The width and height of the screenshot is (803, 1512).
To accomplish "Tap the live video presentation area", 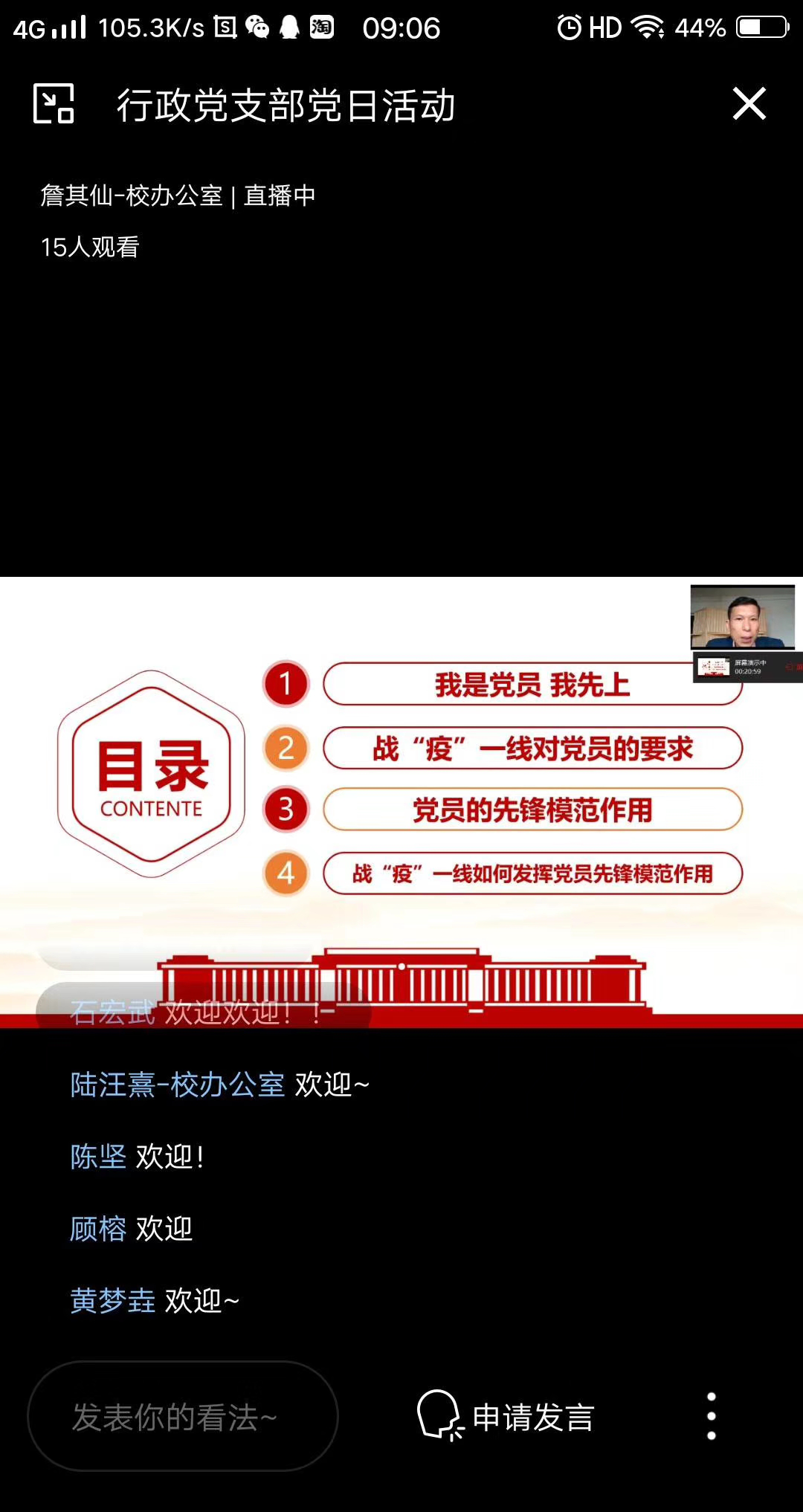I will pos(401,803).
